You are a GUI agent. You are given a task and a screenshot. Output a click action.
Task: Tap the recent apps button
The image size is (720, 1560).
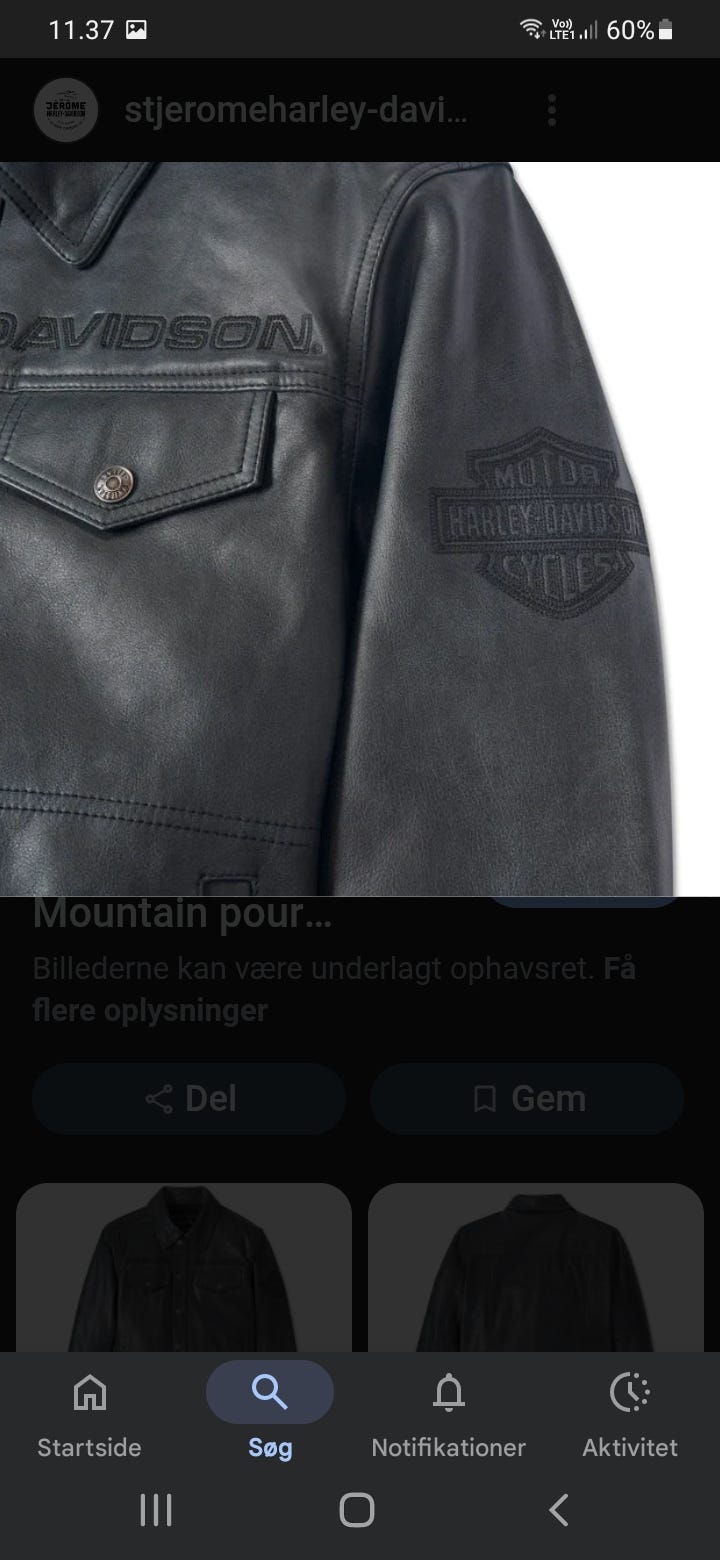coord(155,1512)
